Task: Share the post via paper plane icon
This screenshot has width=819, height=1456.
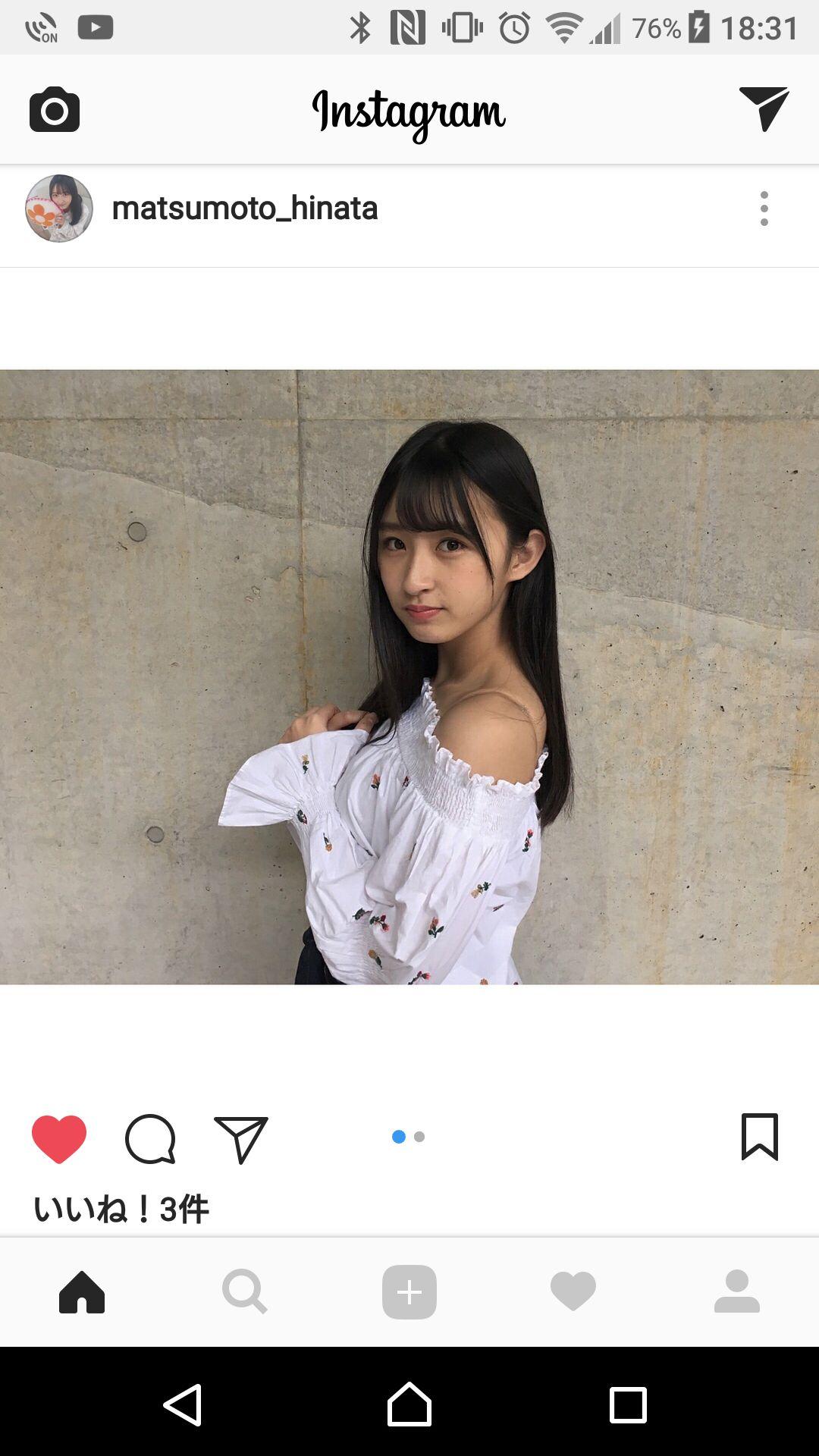Action: [x=241, y=1138]
